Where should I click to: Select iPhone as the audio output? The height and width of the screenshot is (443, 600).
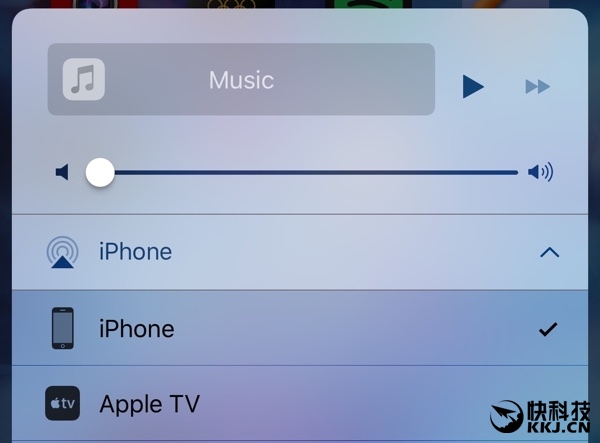pos(300,328)
